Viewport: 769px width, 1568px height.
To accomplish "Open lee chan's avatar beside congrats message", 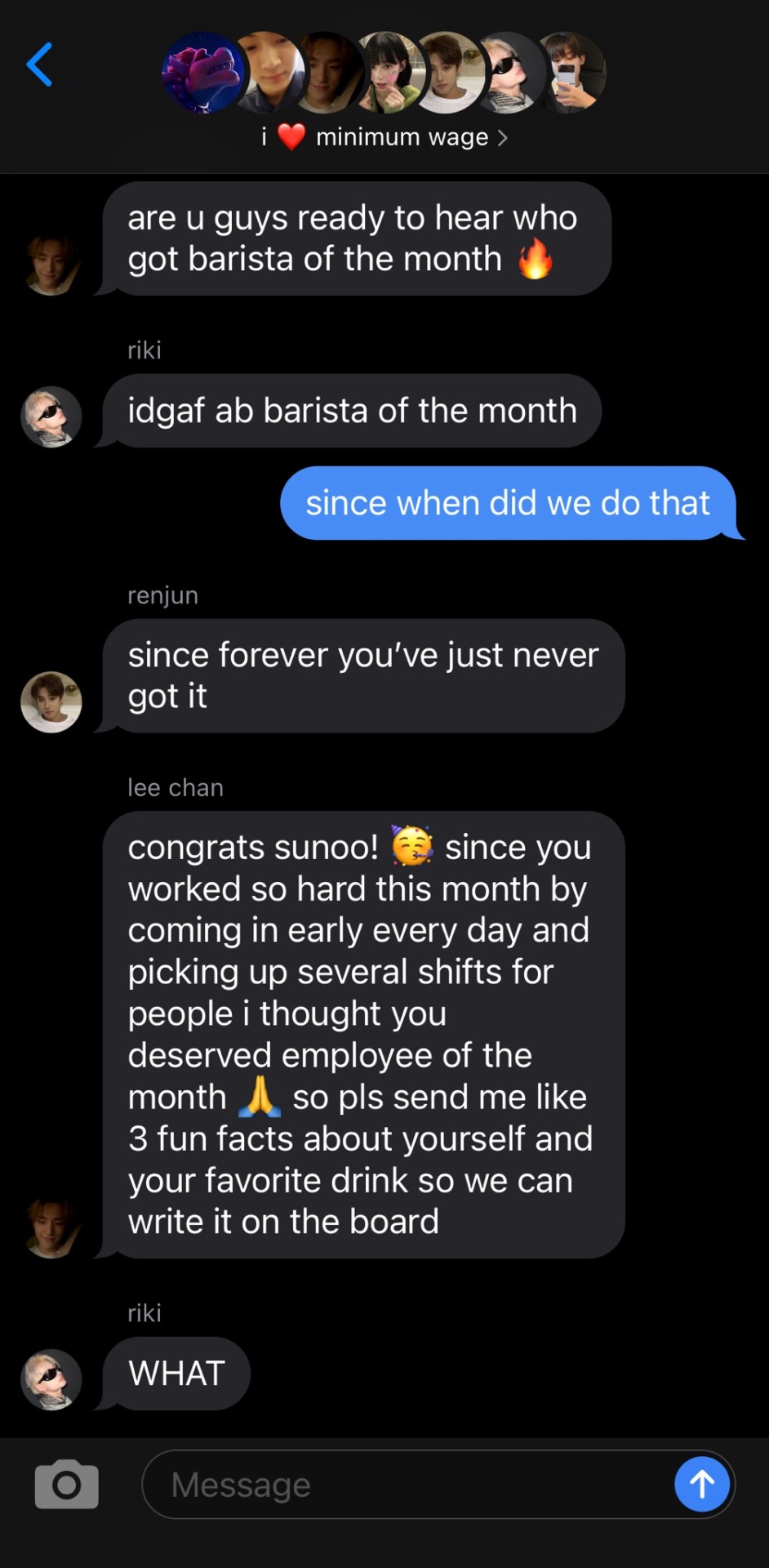I will pyautogui.click(x=51, y=1227).
